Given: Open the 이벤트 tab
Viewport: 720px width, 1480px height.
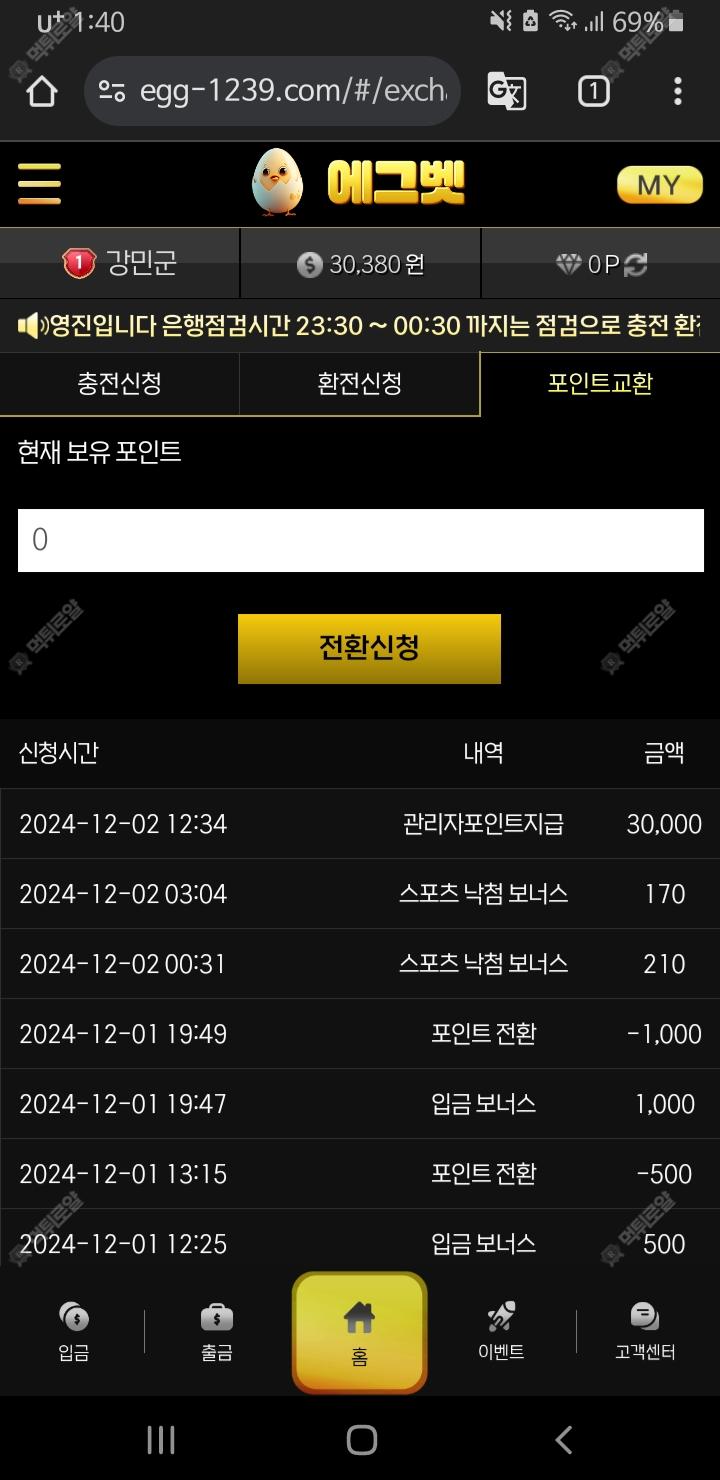Looking at the screenshot, I should (x=501, y=1331).
